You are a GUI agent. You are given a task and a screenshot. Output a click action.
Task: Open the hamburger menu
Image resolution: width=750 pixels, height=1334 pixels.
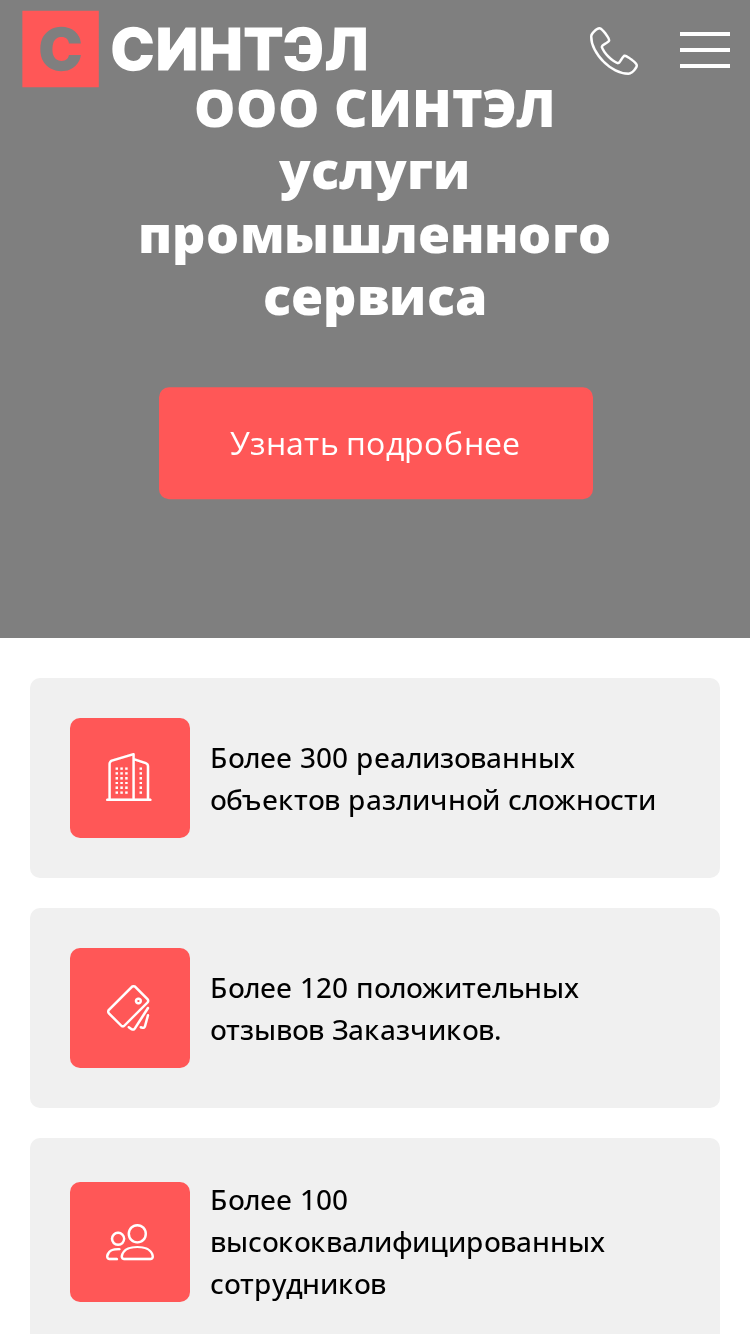pyautogui.click(x=705, y=50)
